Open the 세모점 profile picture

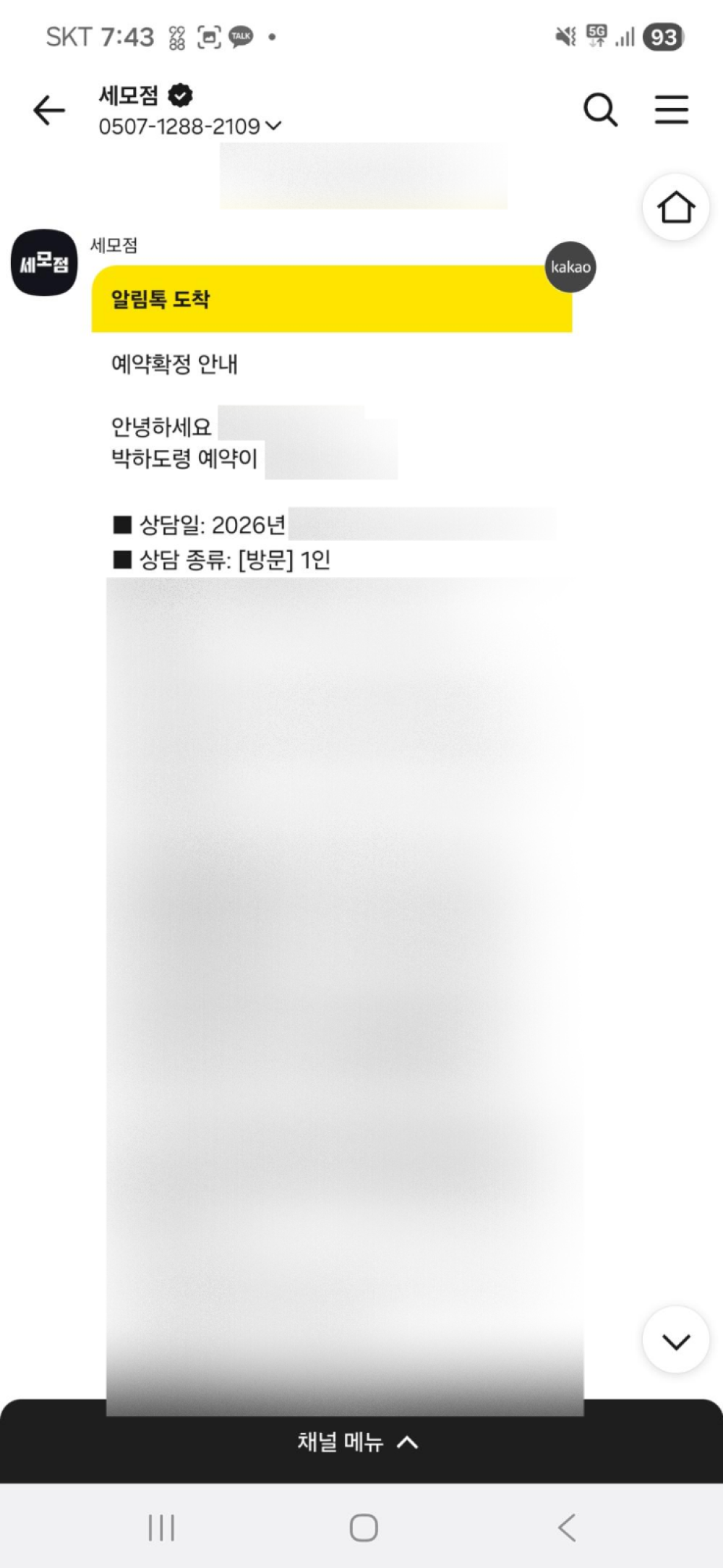(44, 263)
